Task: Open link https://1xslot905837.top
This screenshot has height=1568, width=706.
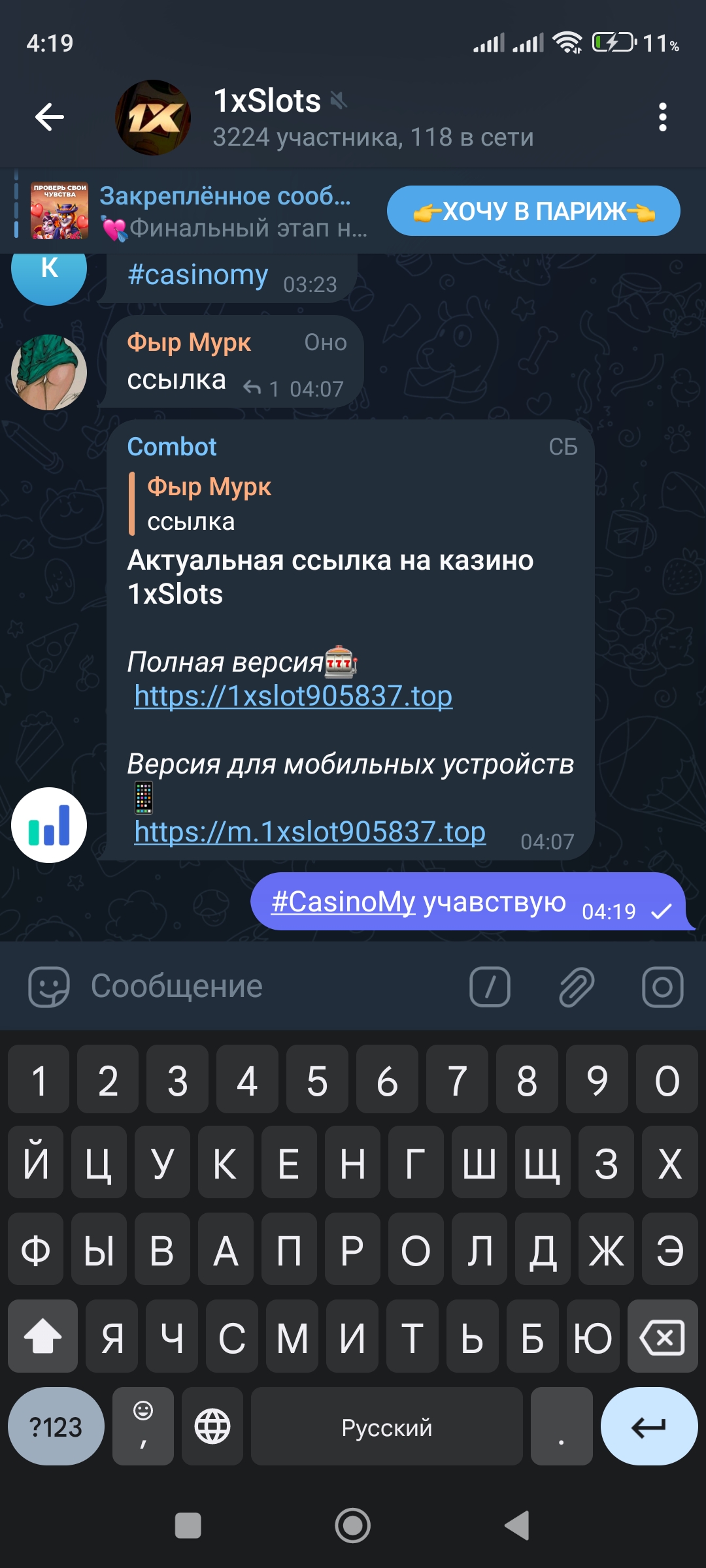Action: tap(293, 696)
